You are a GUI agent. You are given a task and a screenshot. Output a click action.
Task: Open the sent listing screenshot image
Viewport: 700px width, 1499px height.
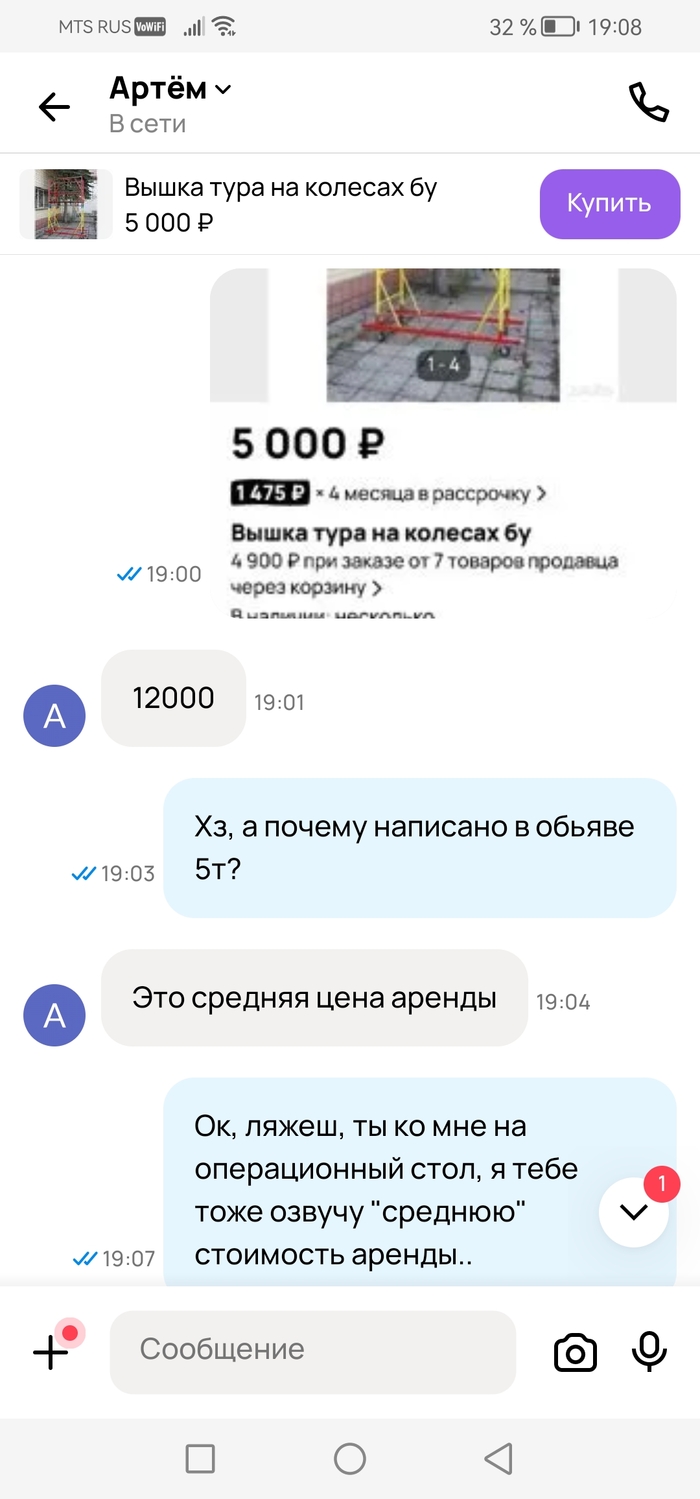pyautogui.click(x=442, y=440)
